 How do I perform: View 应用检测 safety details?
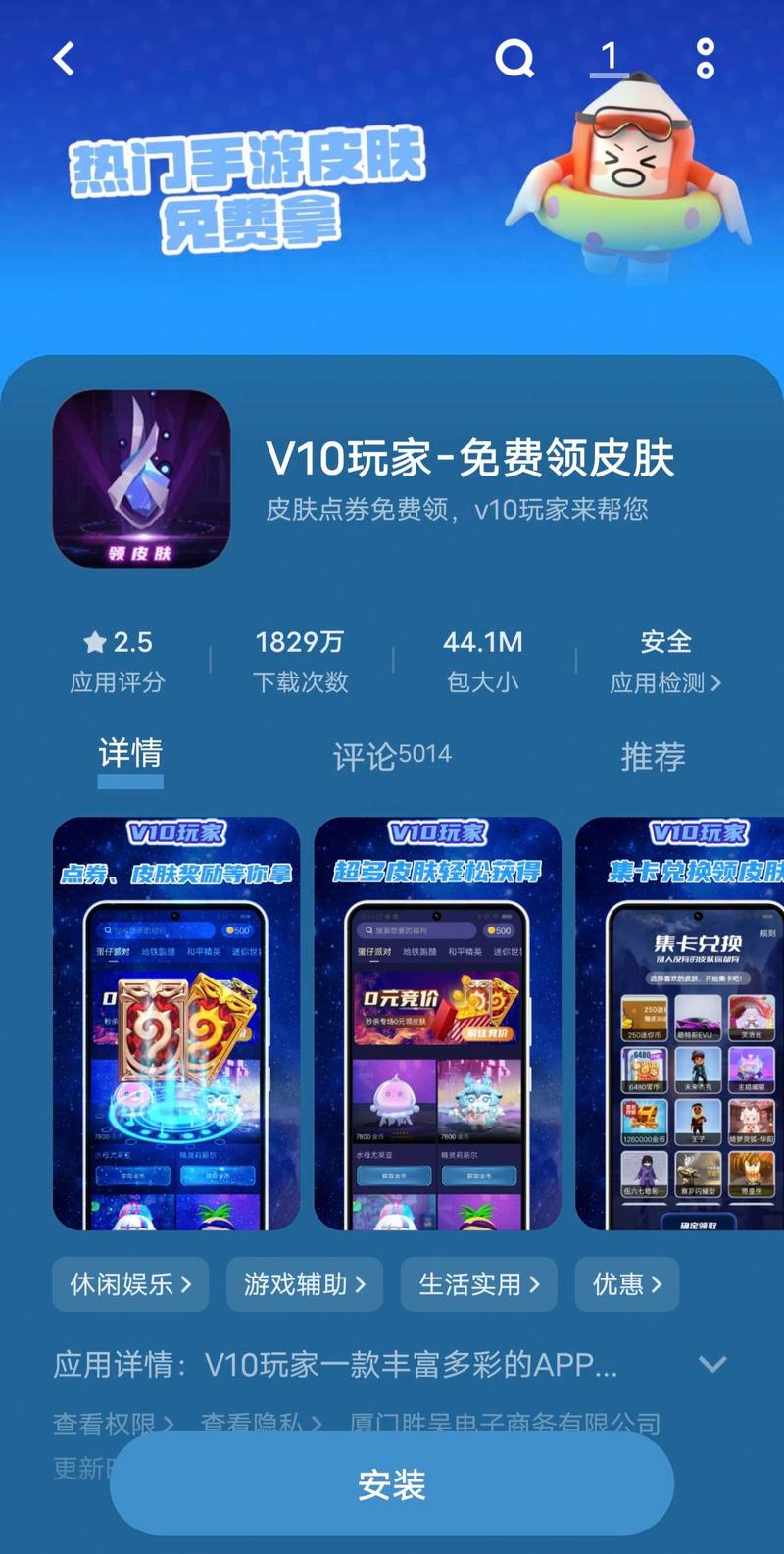[x=665, y=662]
